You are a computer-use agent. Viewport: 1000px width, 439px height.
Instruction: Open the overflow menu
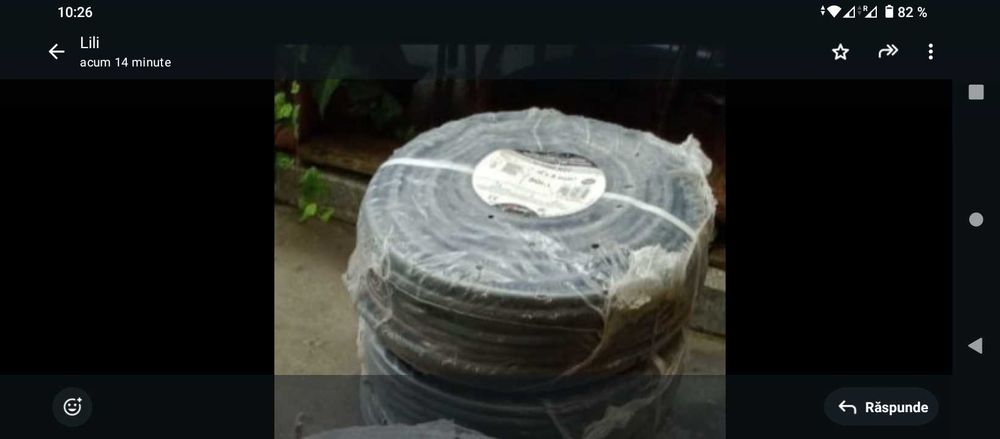[930, 52]
